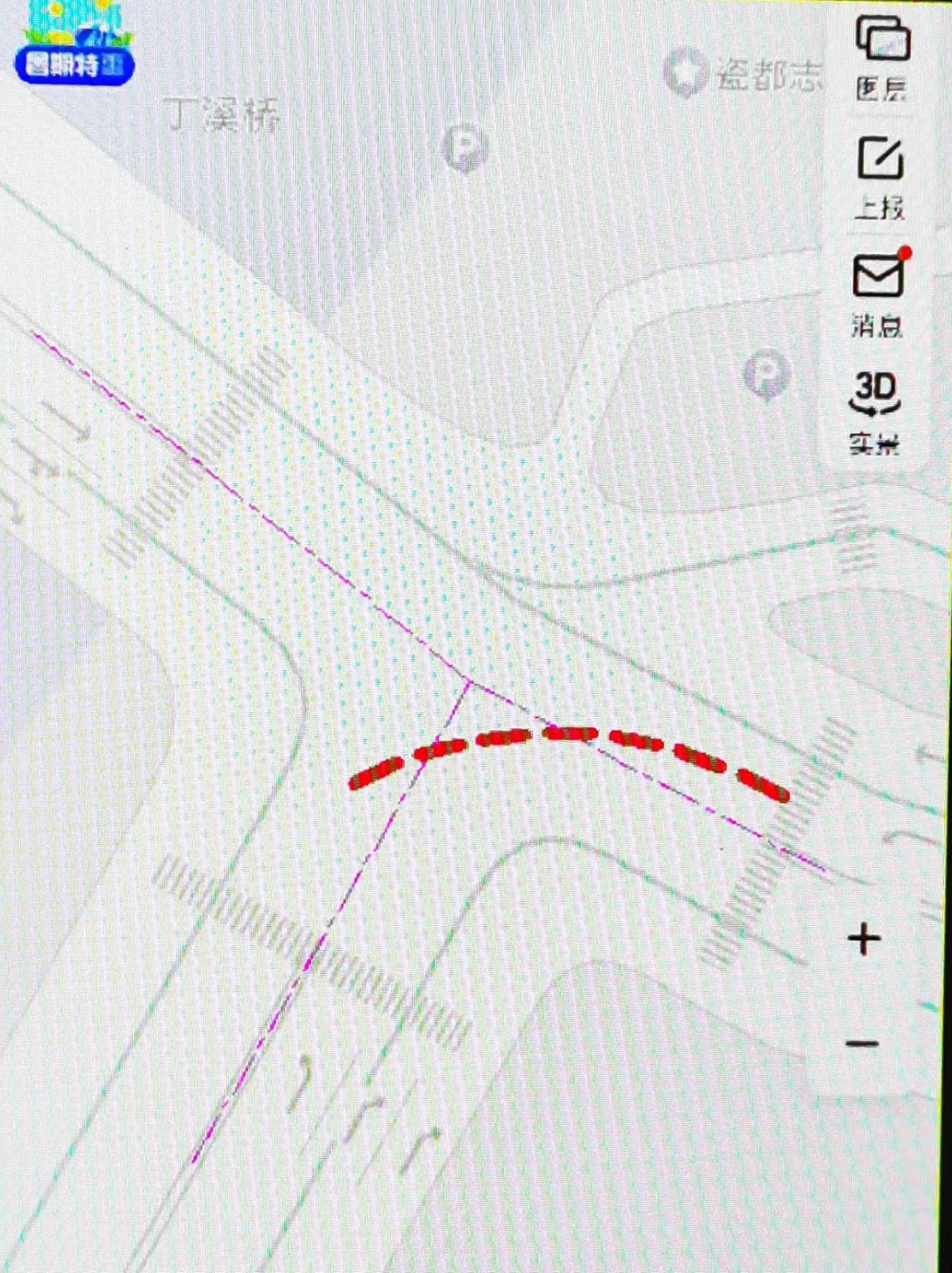Open the map layers (图层) panel
952x1273 pixels.
(x=882, y=57)
